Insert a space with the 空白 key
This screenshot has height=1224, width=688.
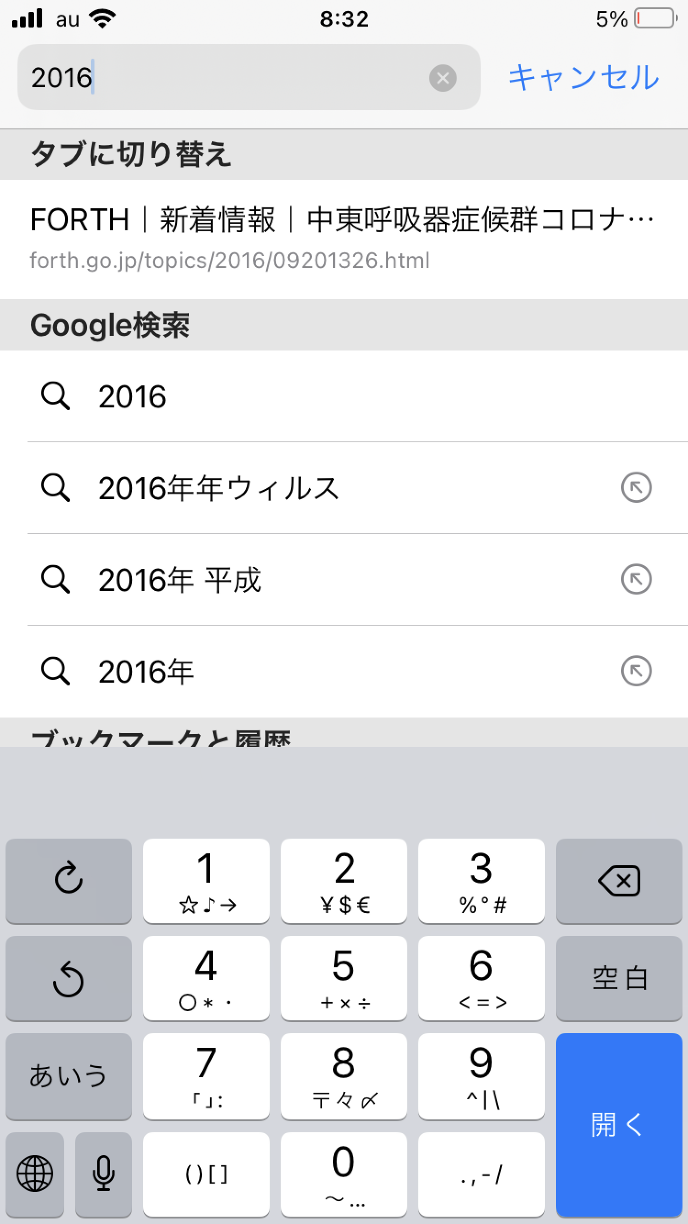[618, 978]
